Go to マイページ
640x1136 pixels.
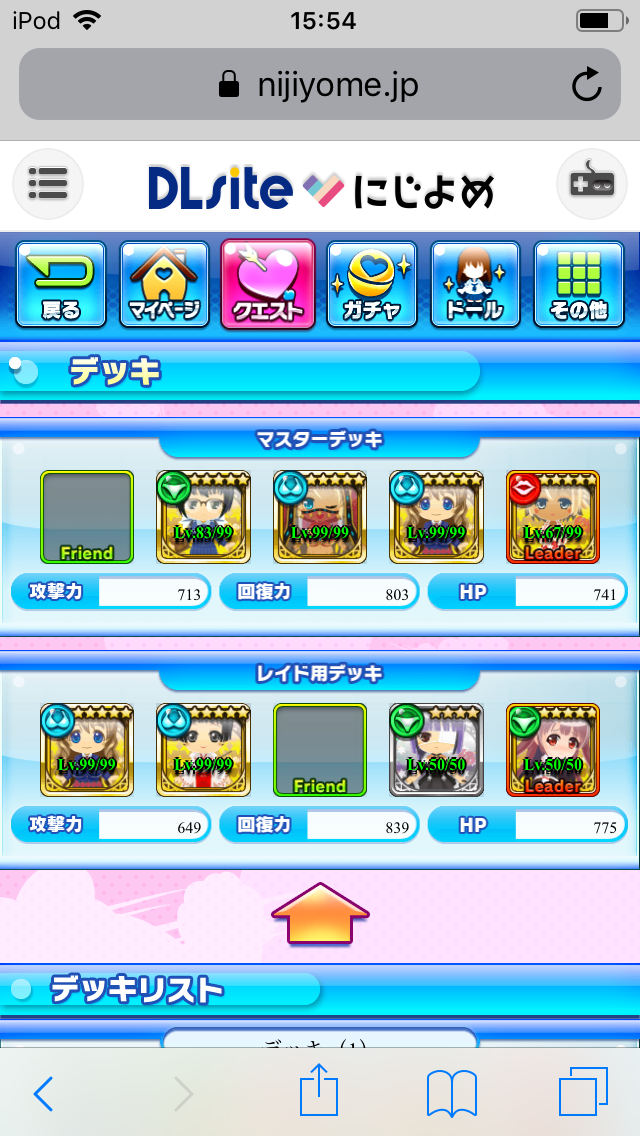(x=165, y=283)
